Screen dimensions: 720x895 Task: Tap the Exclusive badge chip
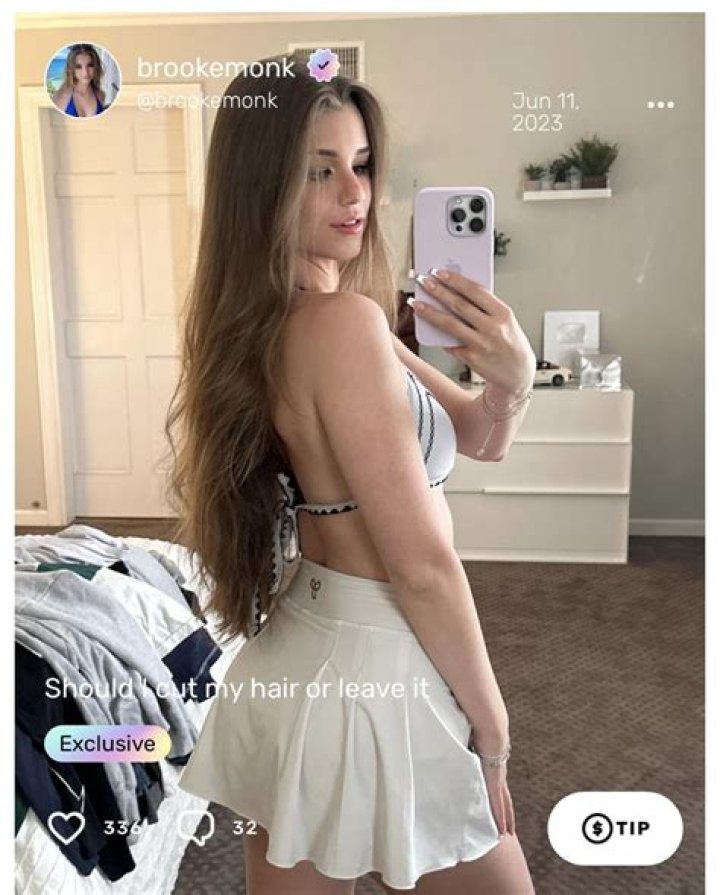[x=107, y=744]
